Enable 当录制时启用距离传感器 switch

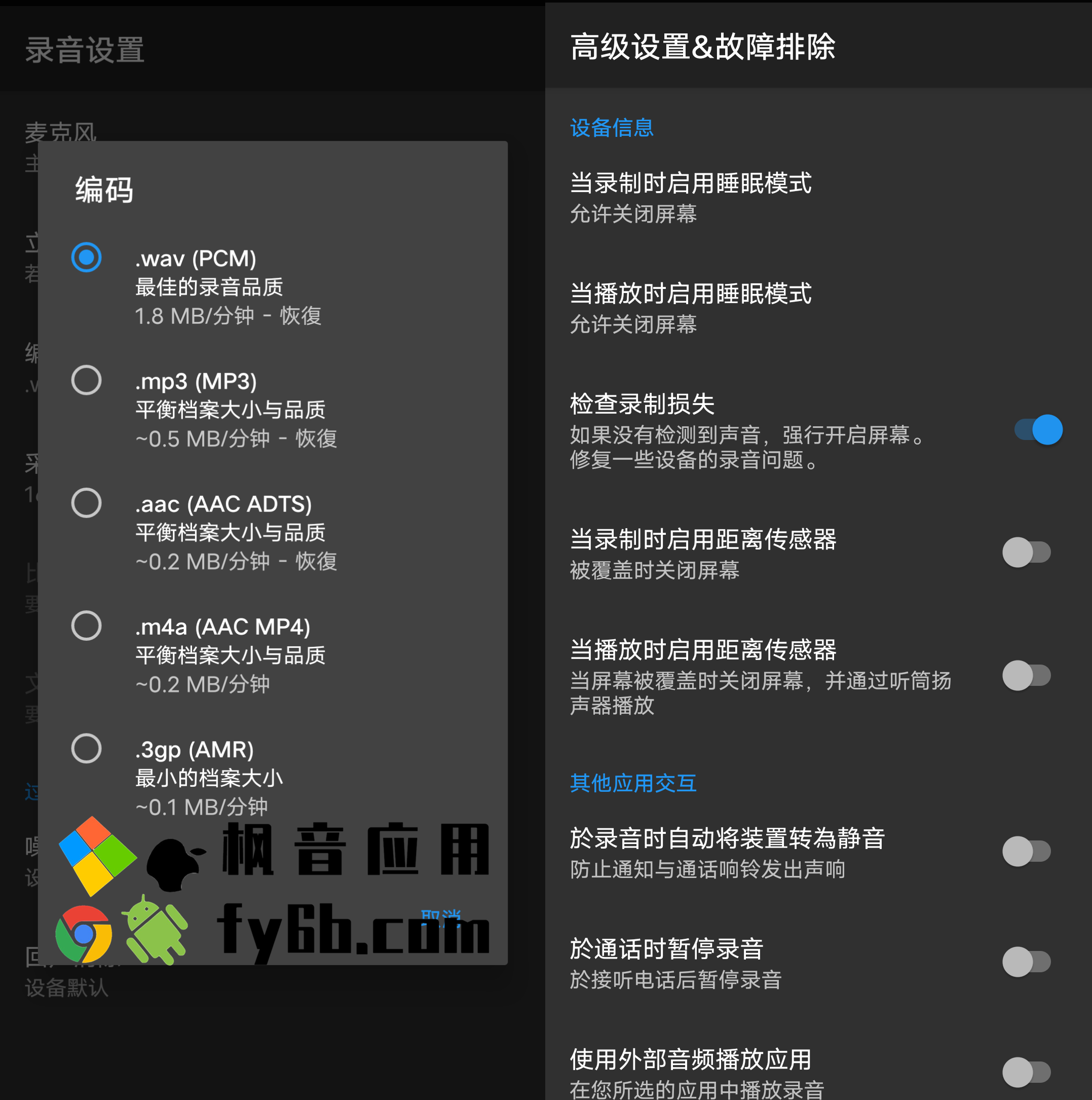[1027, 552]
